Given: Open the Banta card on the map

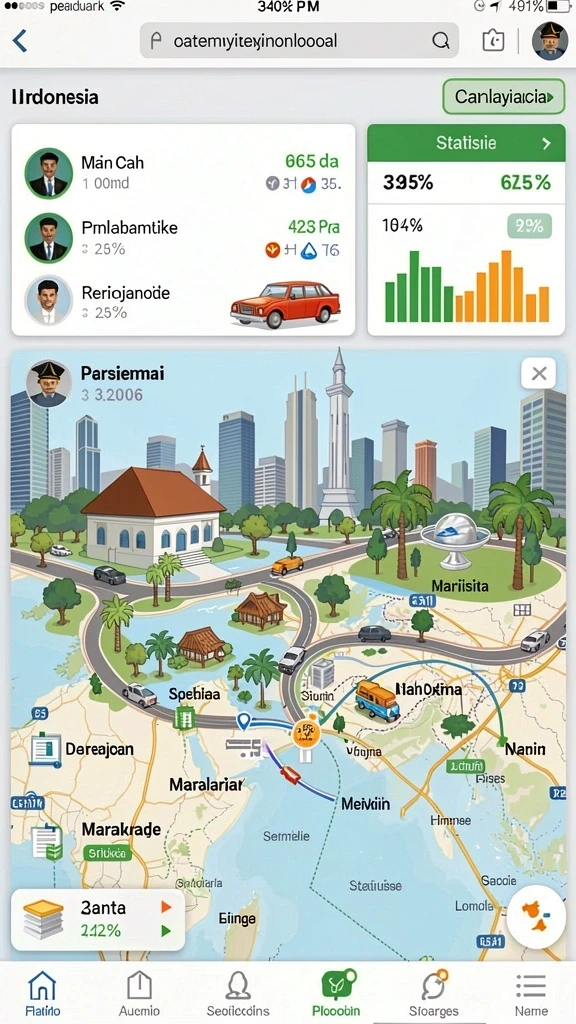Looking at the screenshot, I should coord(98,920).
